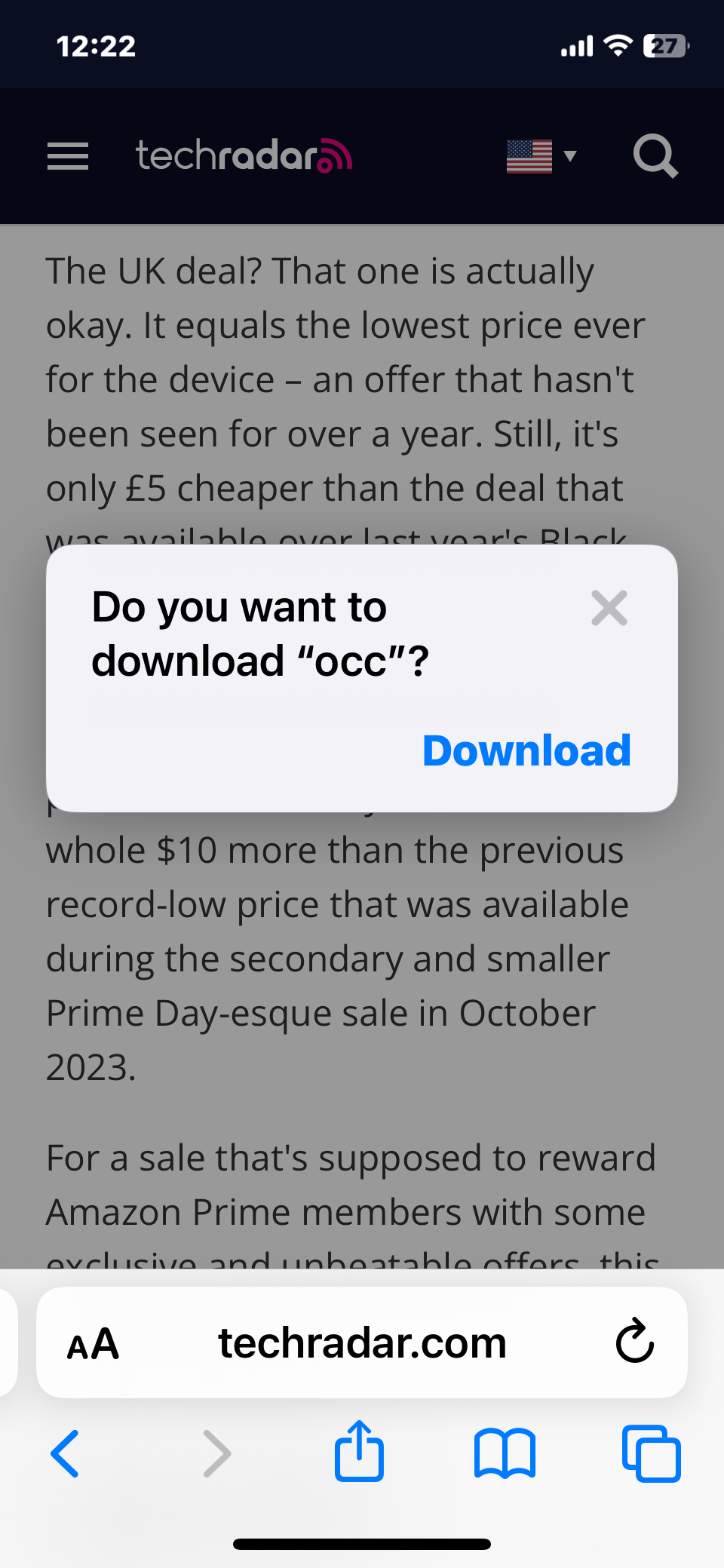Open Safari bookmarks
This screenshot has height=1568, width=724.
click(x=505, y=1453)
